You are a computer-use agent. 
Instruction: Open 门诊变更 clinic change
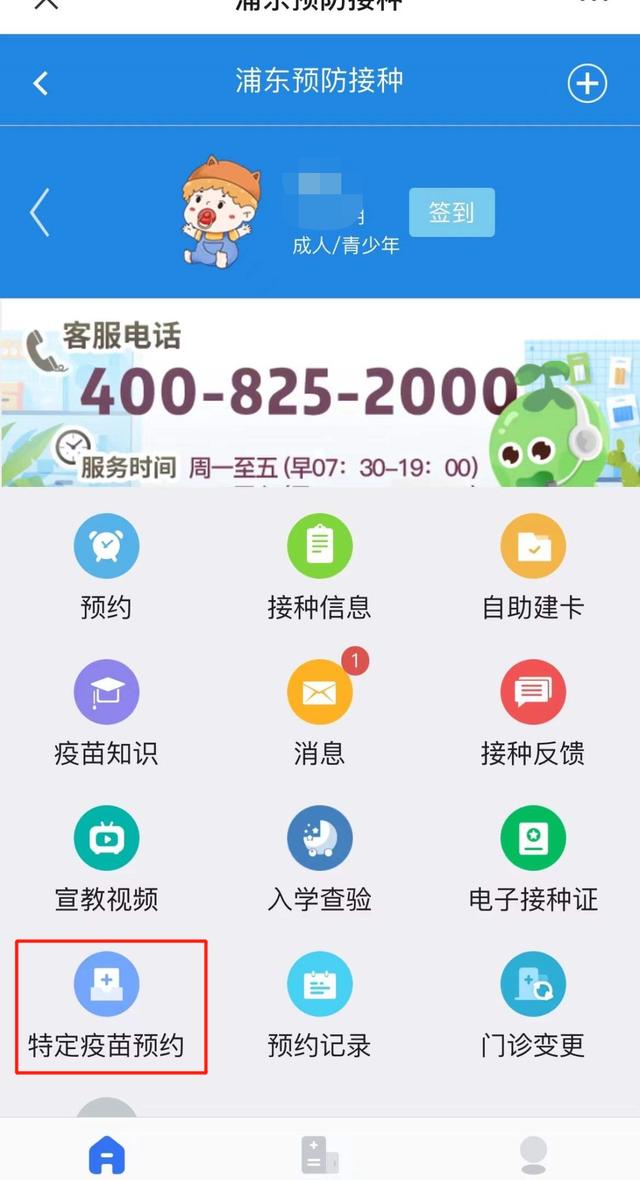533,1004
